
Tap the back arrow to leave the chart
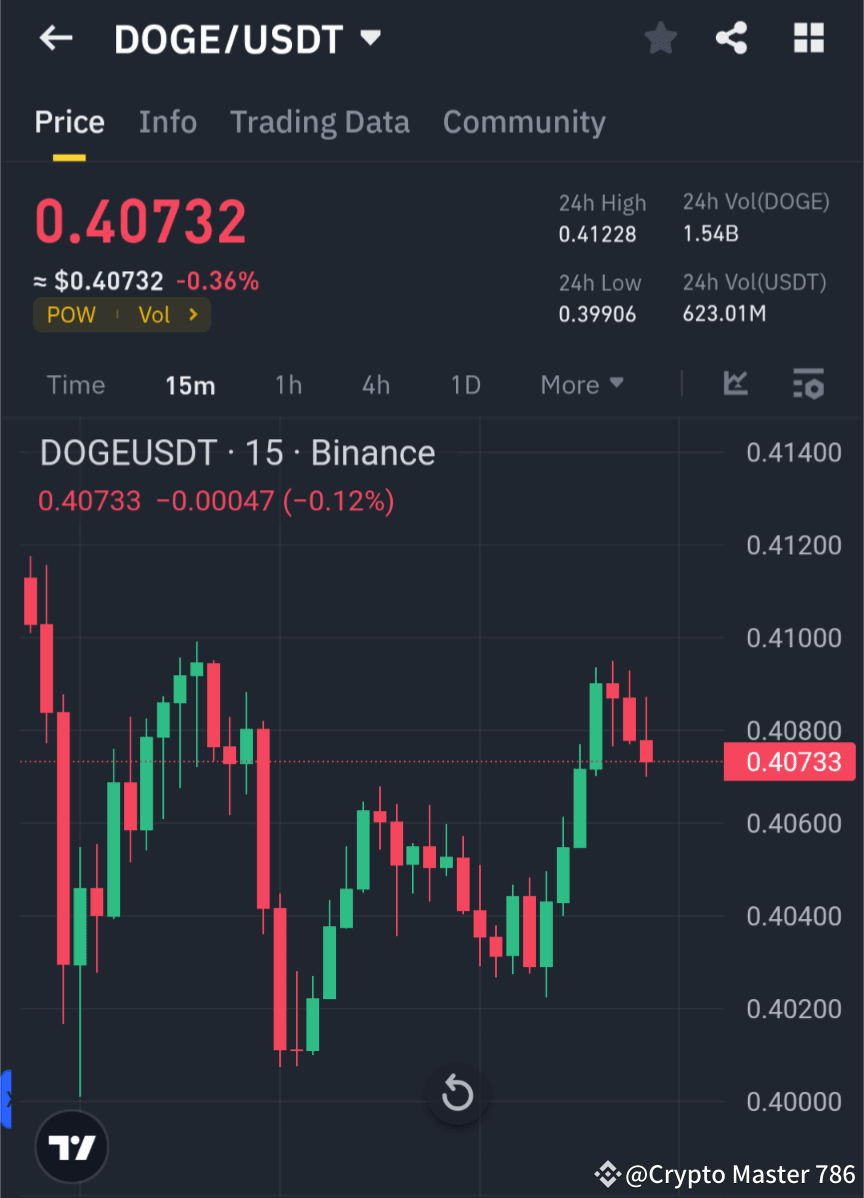[55, 38]
